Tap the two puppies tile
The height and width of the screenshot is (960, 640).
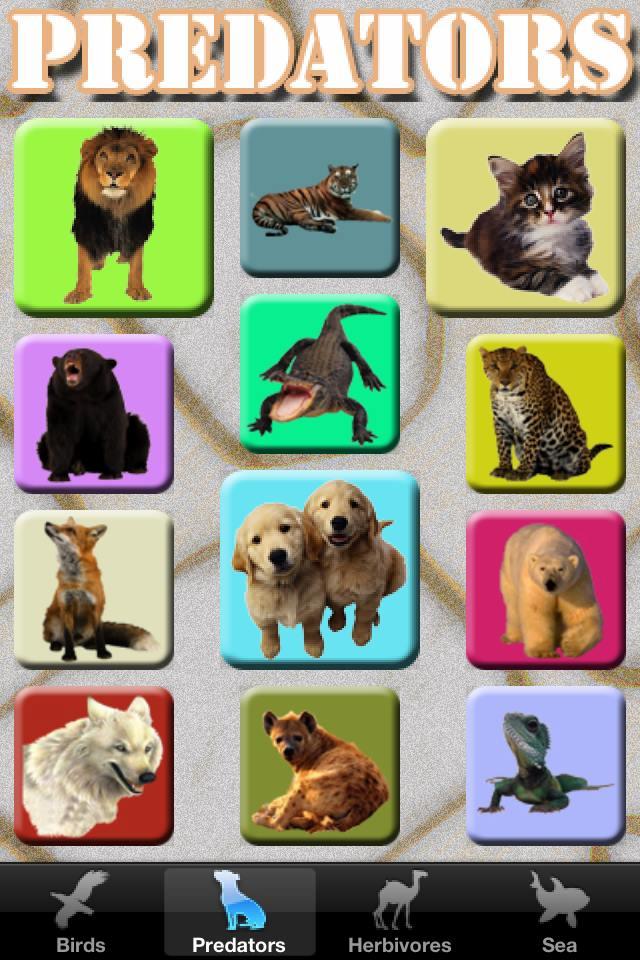pyautogui.click(x=319, y=568)
